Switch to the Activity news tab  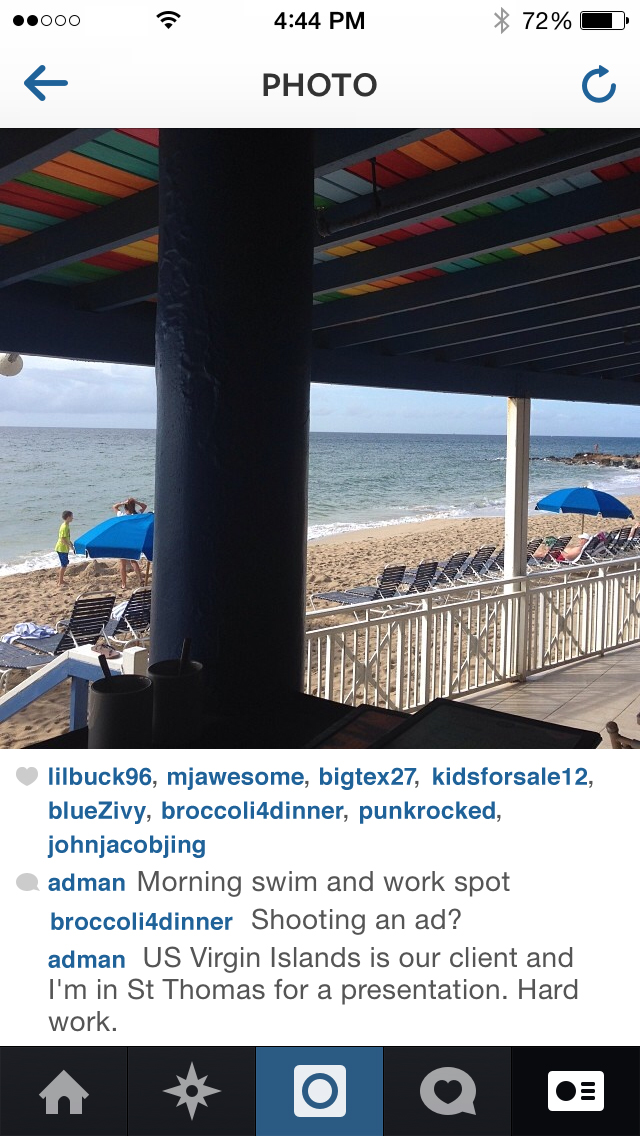pos(448,1091)
